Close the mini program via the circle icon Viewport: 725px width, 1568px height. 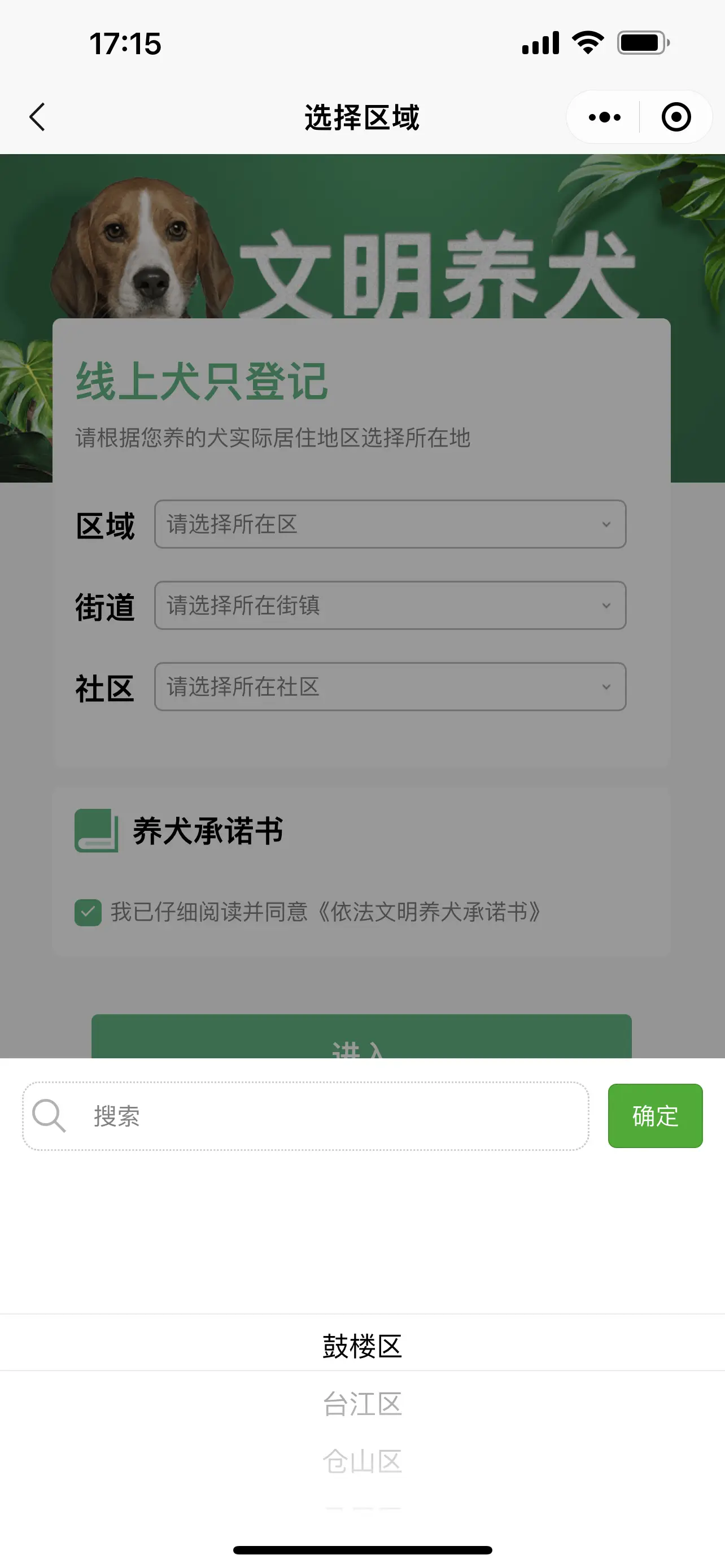click(676, 117)
